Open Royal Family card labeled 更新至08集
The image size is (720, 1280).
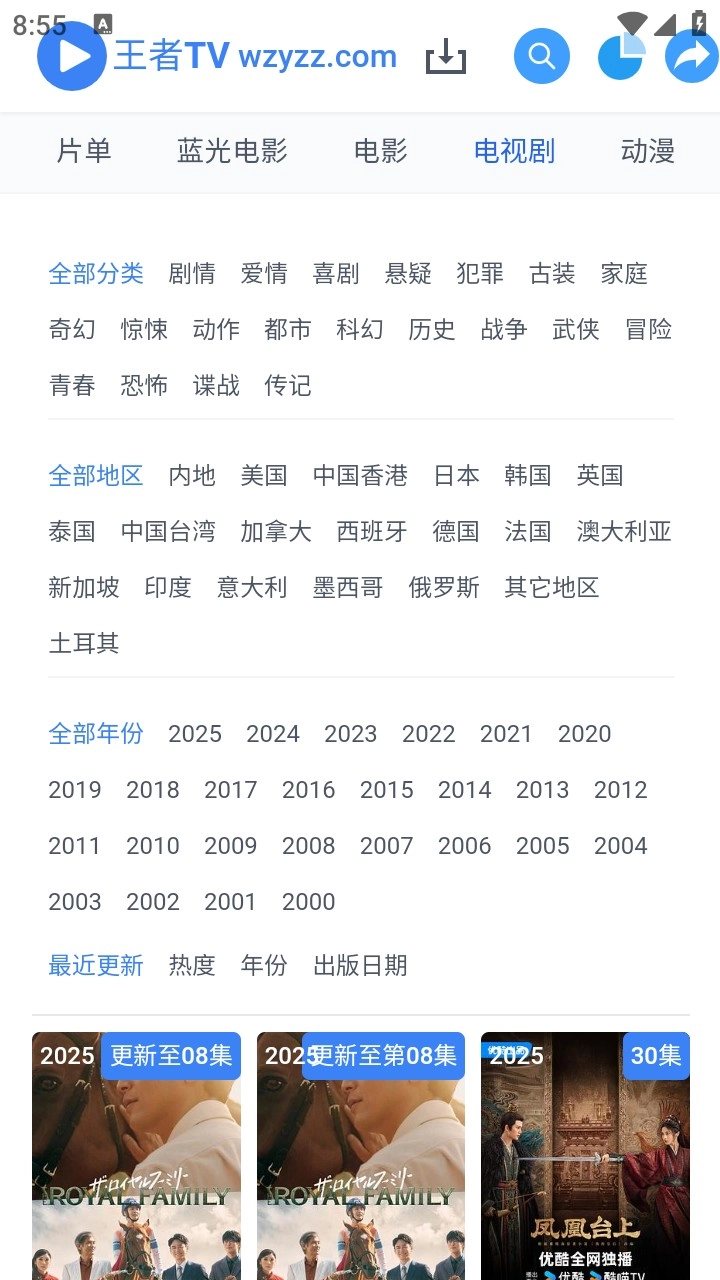pos(136,1160)
